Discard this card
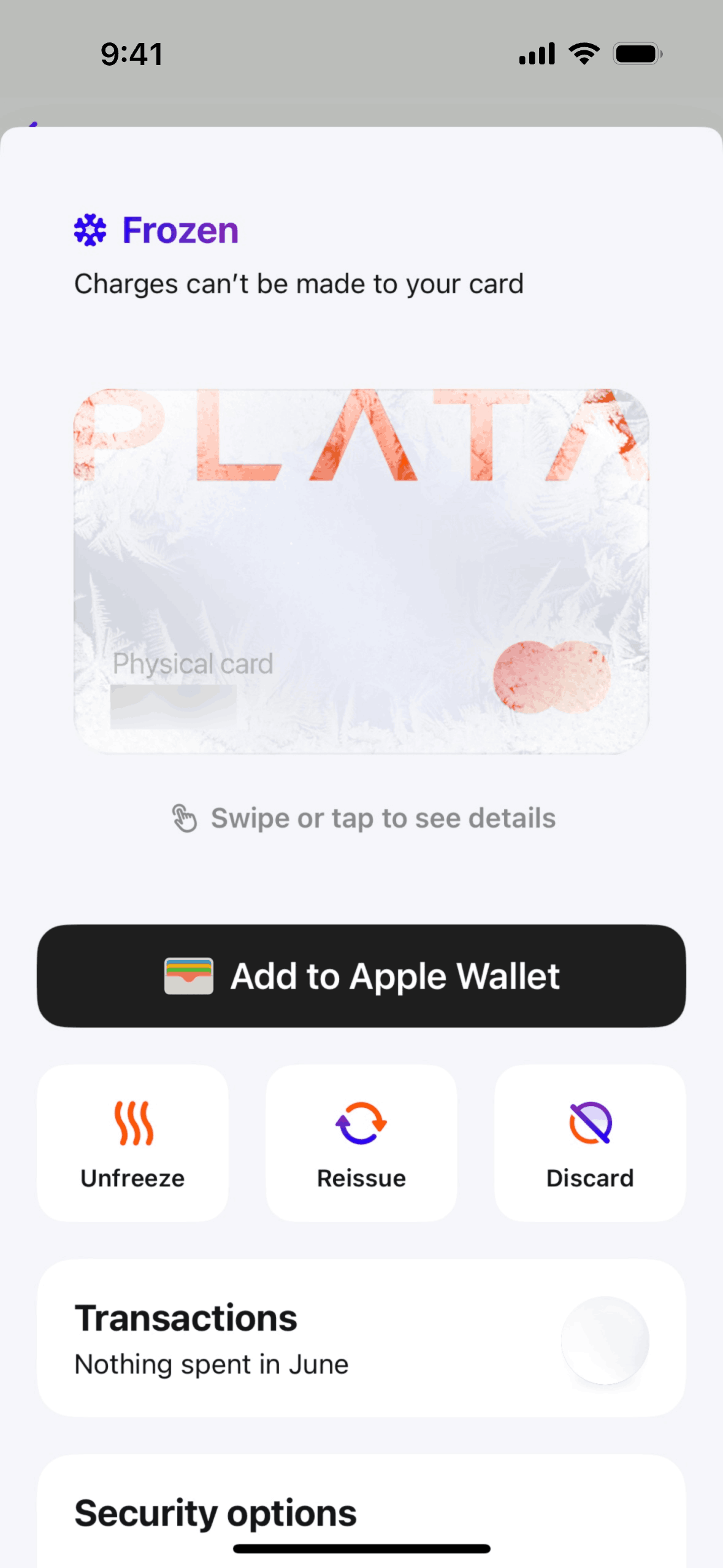This screenshot has height=1568, width=723. [x=589, y=1143]
